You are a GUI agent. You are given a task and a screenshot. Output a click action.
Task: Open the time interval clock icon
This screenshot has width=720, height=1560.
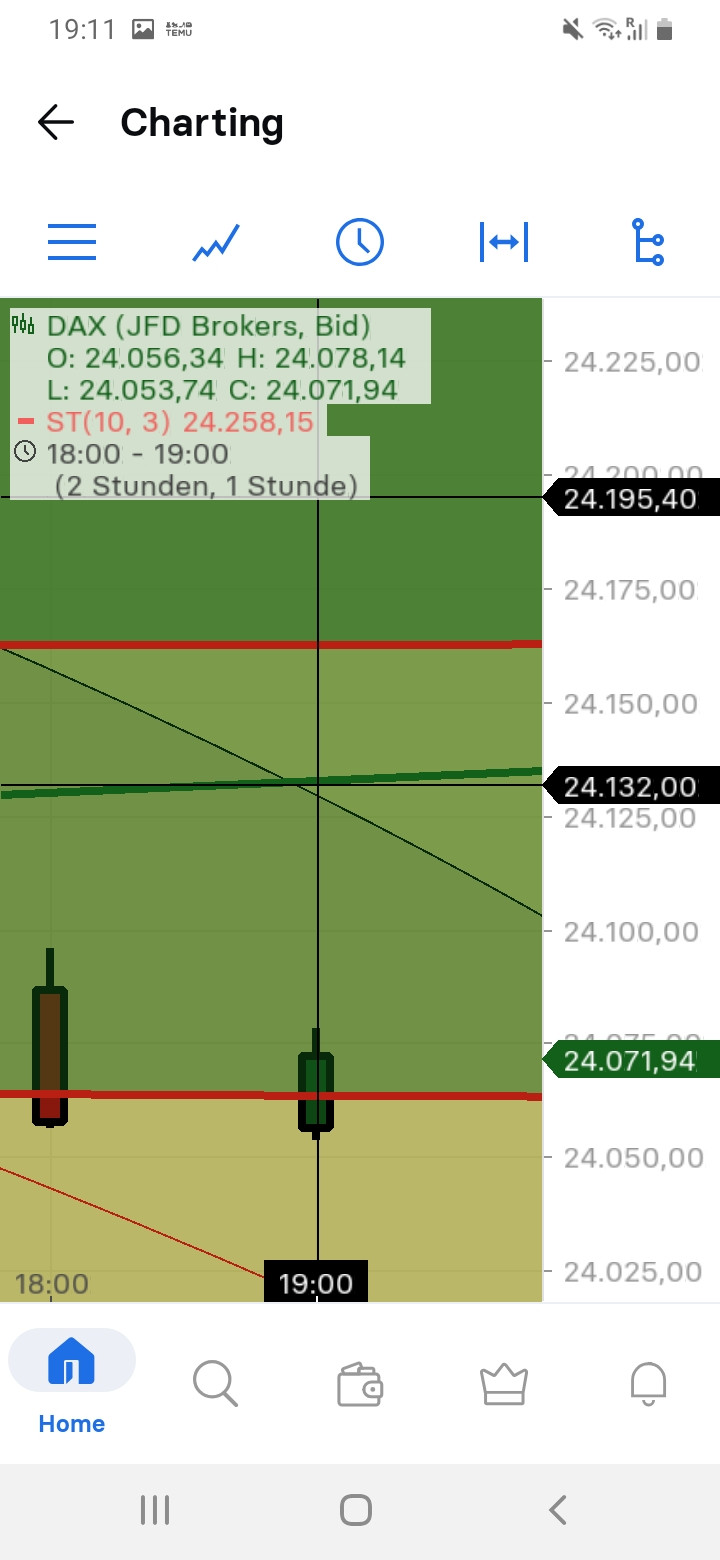click(x=360, y=242)
